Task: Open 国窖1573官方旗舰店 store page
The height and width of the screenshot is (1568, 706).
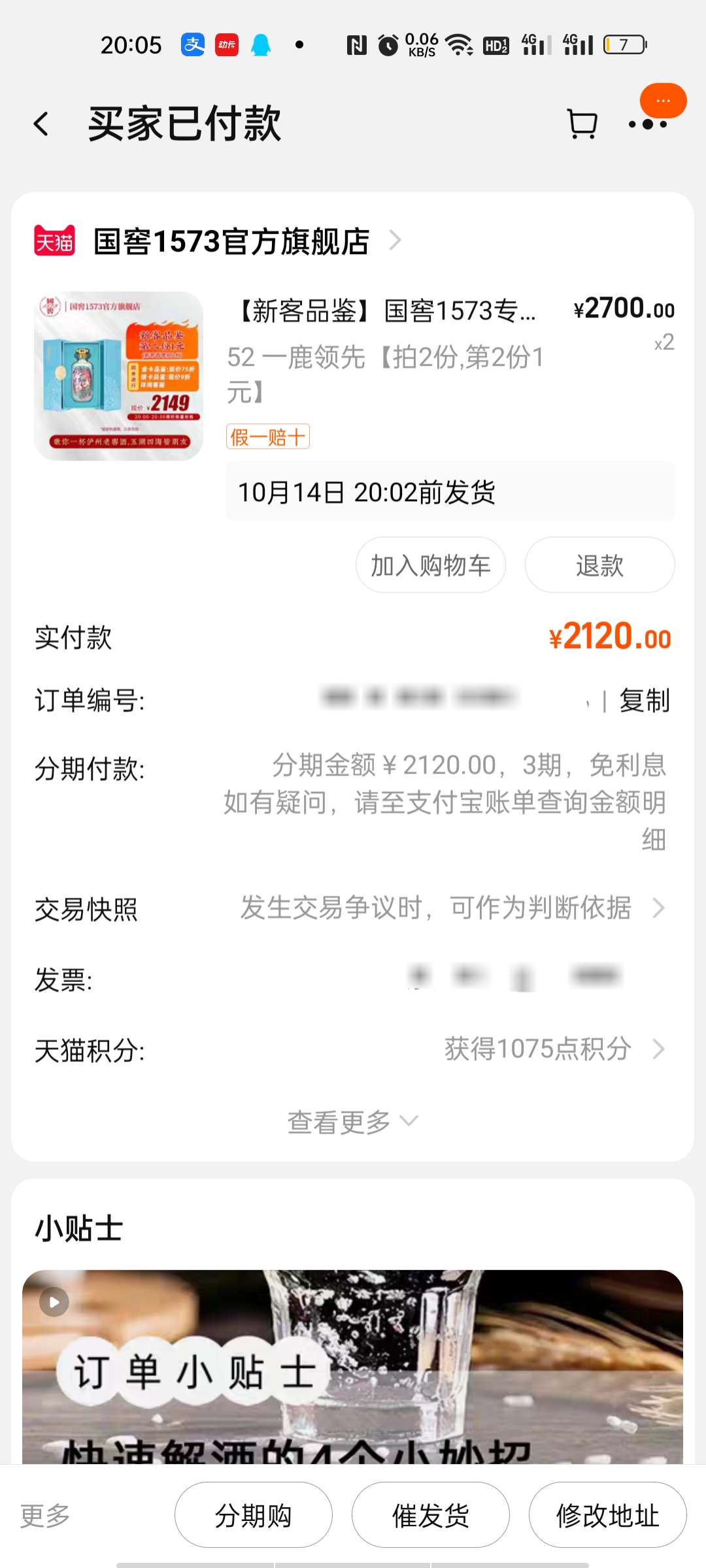Action: coord(231,241)
